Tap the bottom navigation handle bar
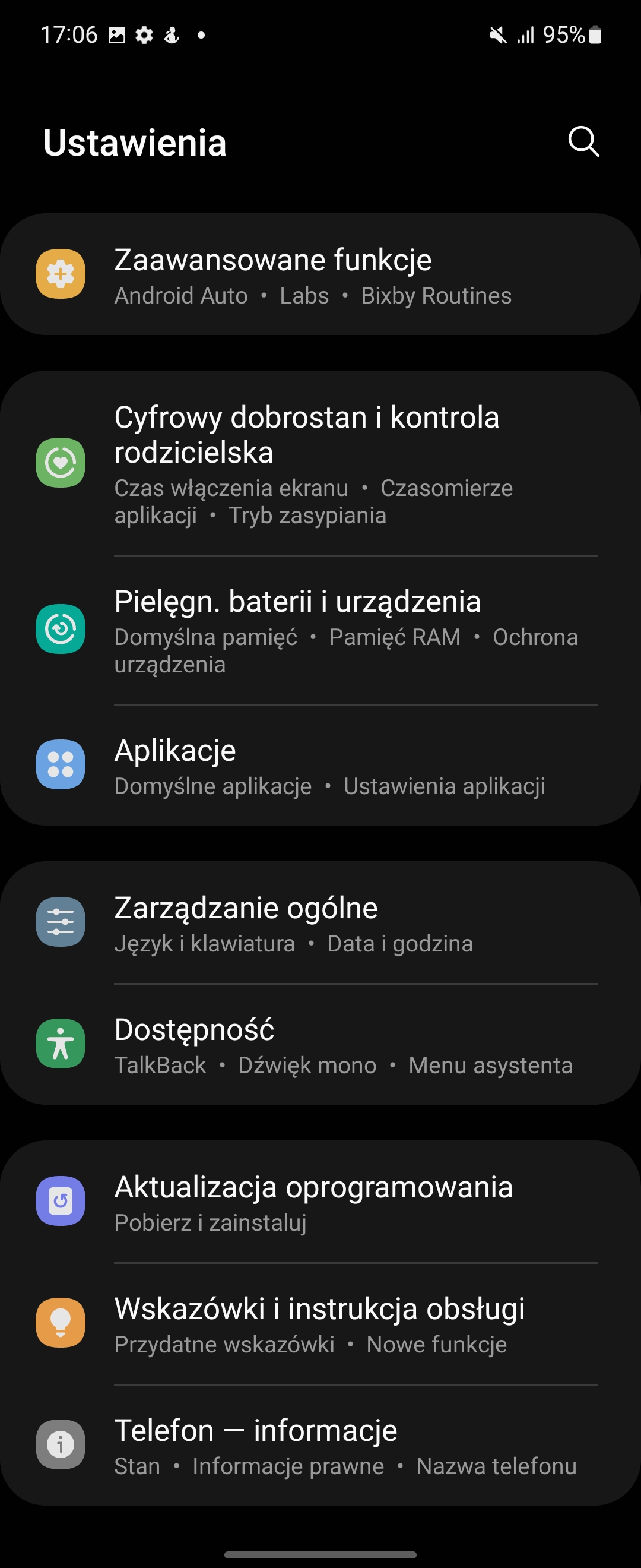 320,1556
